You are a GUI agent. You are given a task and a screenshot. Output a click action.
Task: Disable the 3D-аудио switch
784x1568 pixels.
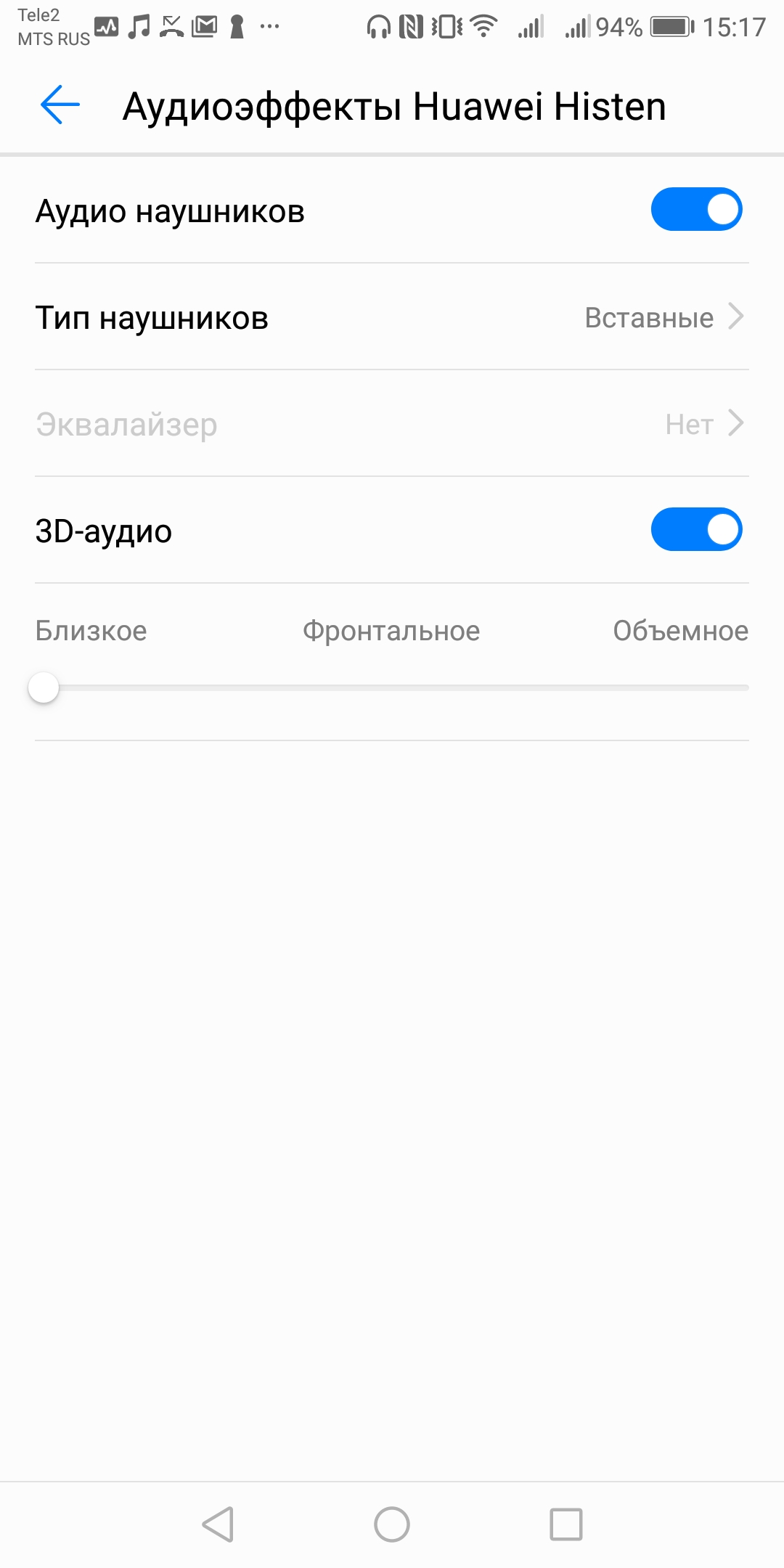[695, 530]
